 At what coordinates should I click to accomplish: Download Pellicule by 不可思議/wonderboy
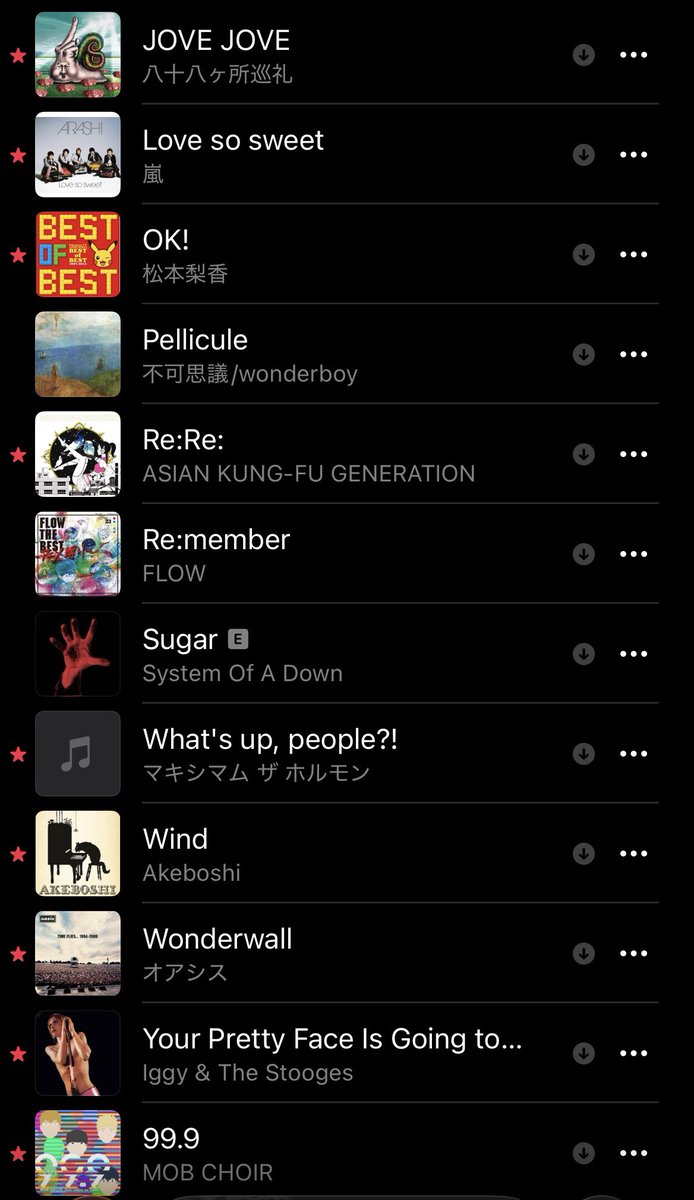coord(584,354)
